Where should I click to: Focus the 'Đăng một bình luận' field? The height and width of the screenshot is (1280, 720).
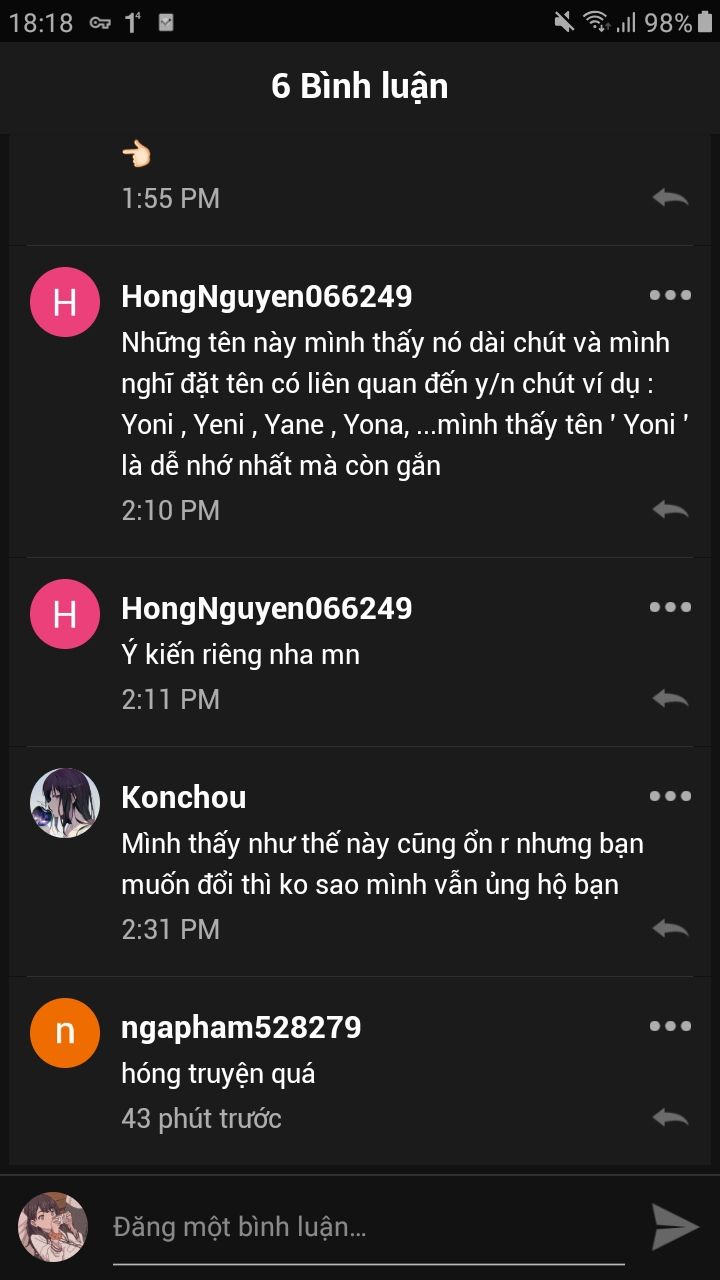tap(368, 1227)
